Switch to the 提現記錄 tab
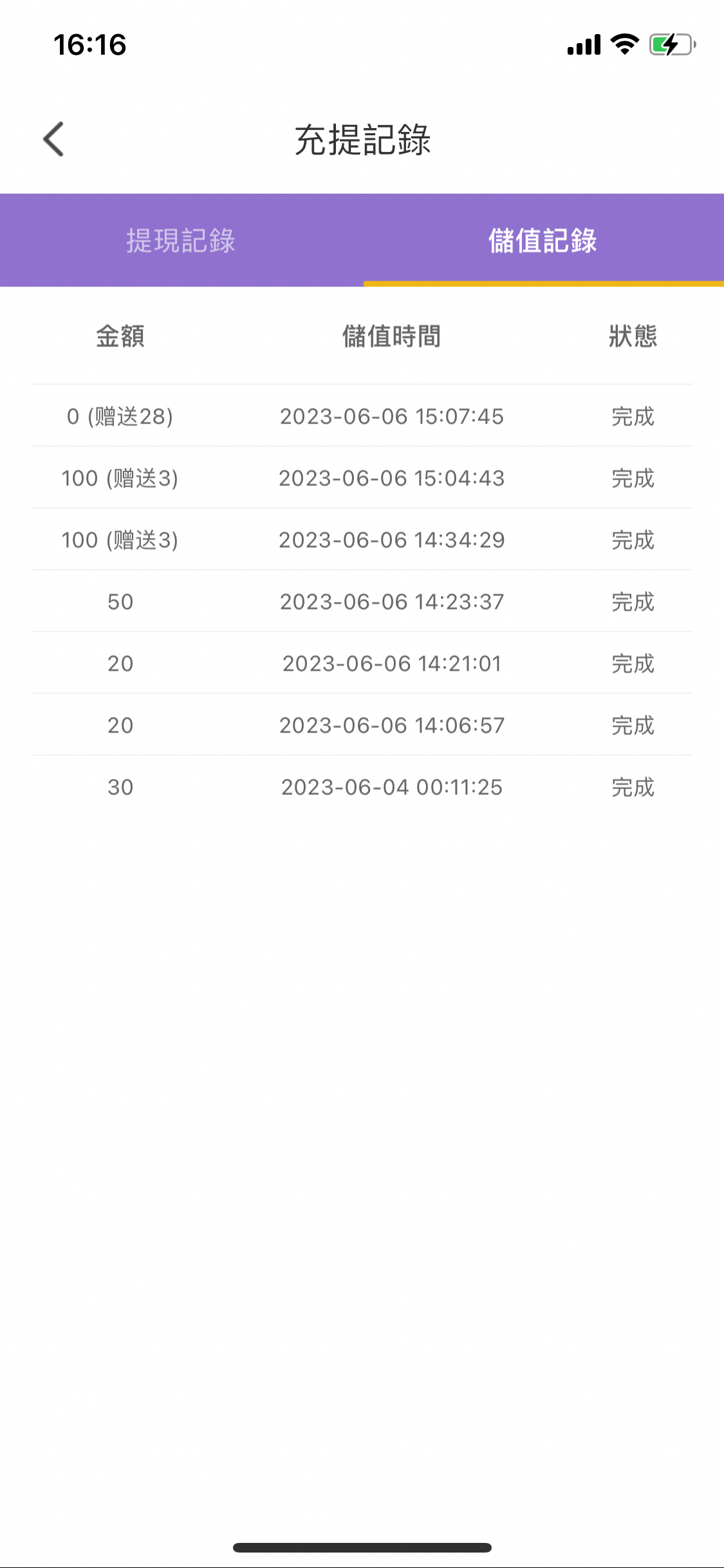Viewport: 724px width, 1568px height. (181, 241)
